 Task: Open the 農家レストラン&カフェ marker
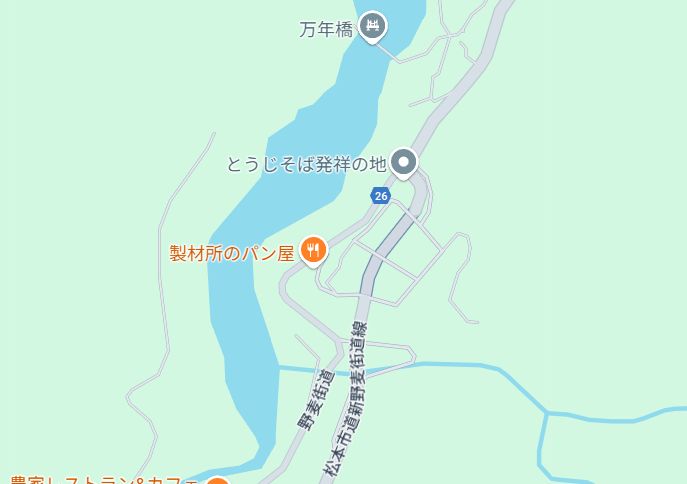pos(217,481)
